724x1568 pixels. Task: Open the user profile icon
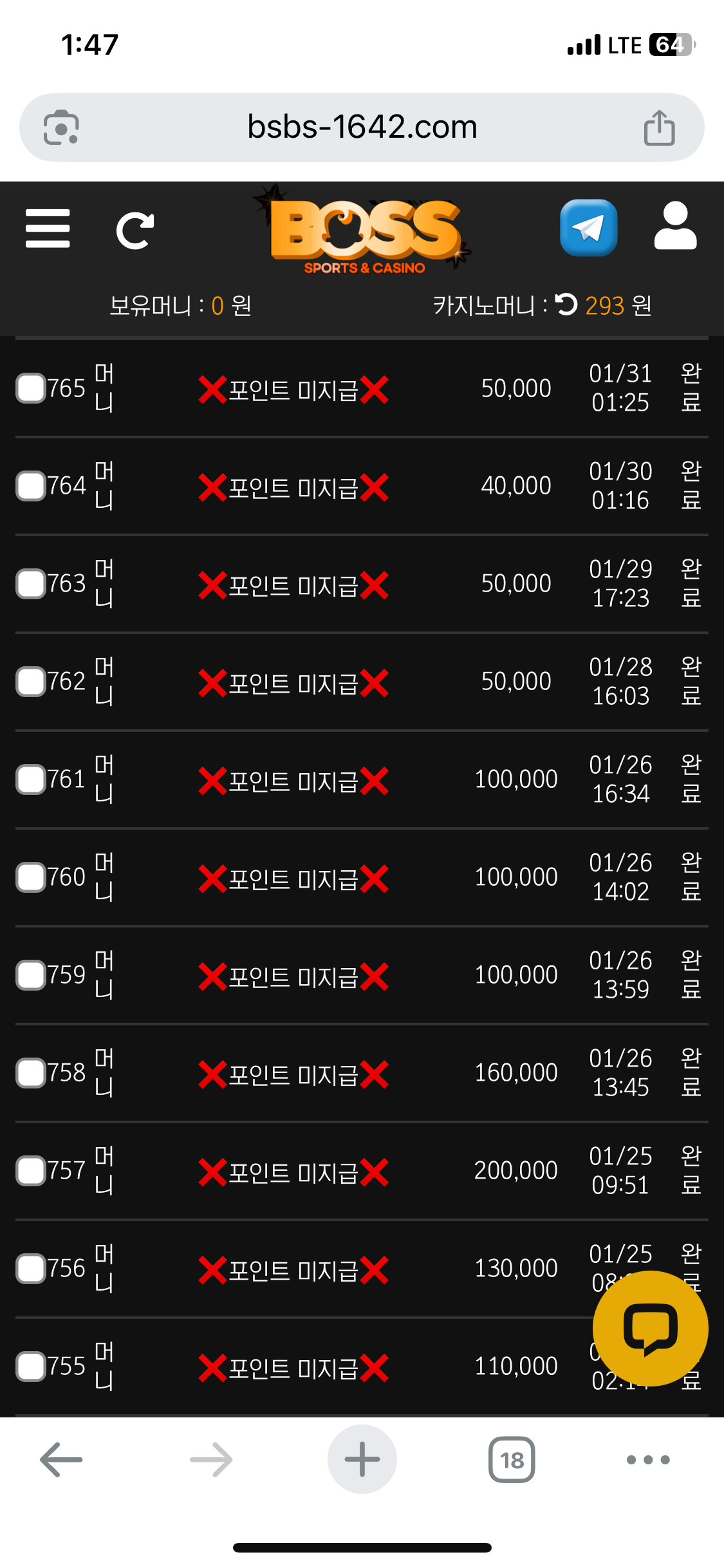click(x=675, y=227)
